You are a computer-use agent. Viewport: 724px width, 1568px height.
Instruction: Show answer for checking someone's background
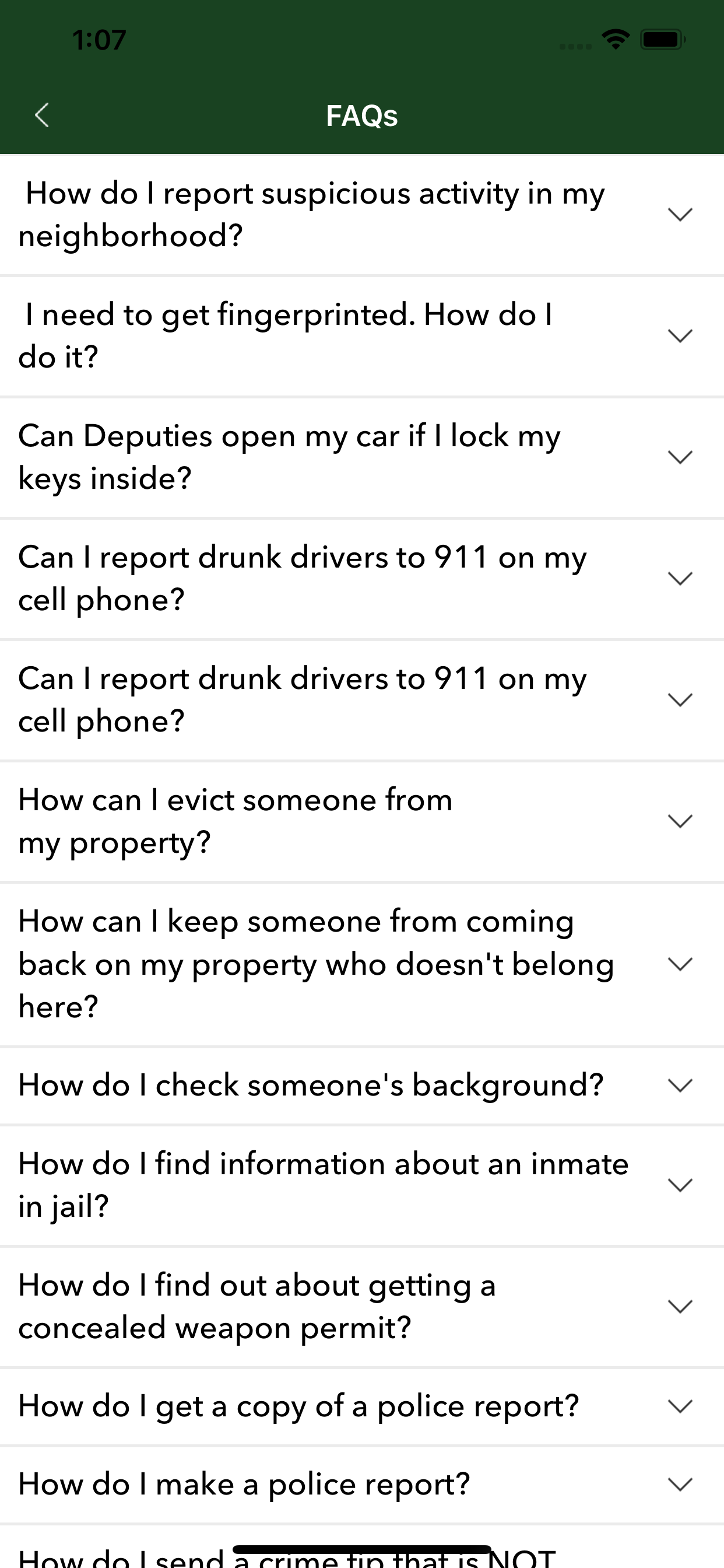point(362,1086)
